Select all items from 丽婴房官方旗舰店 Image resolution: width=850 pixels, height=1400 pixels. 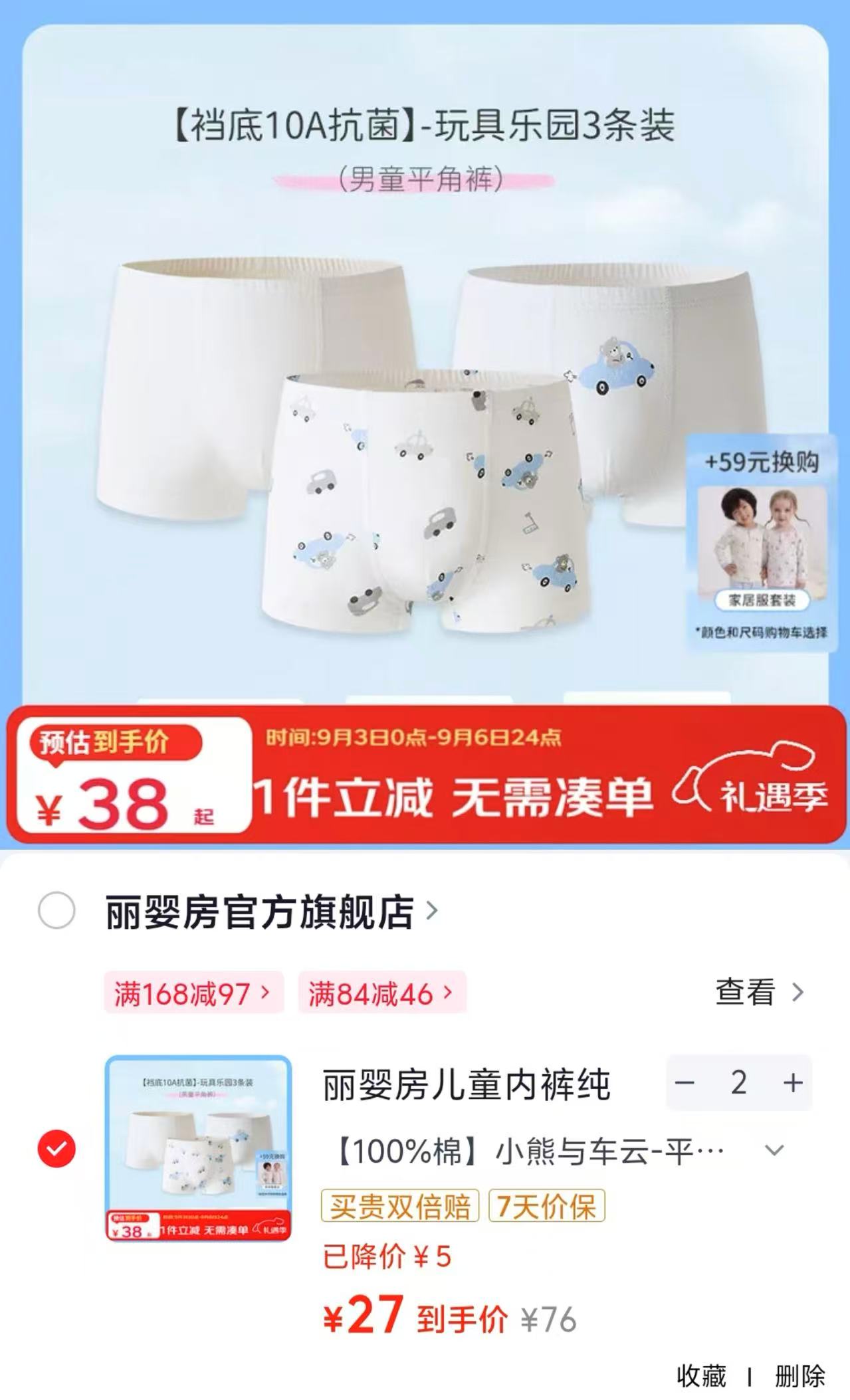tap(56, 910)
